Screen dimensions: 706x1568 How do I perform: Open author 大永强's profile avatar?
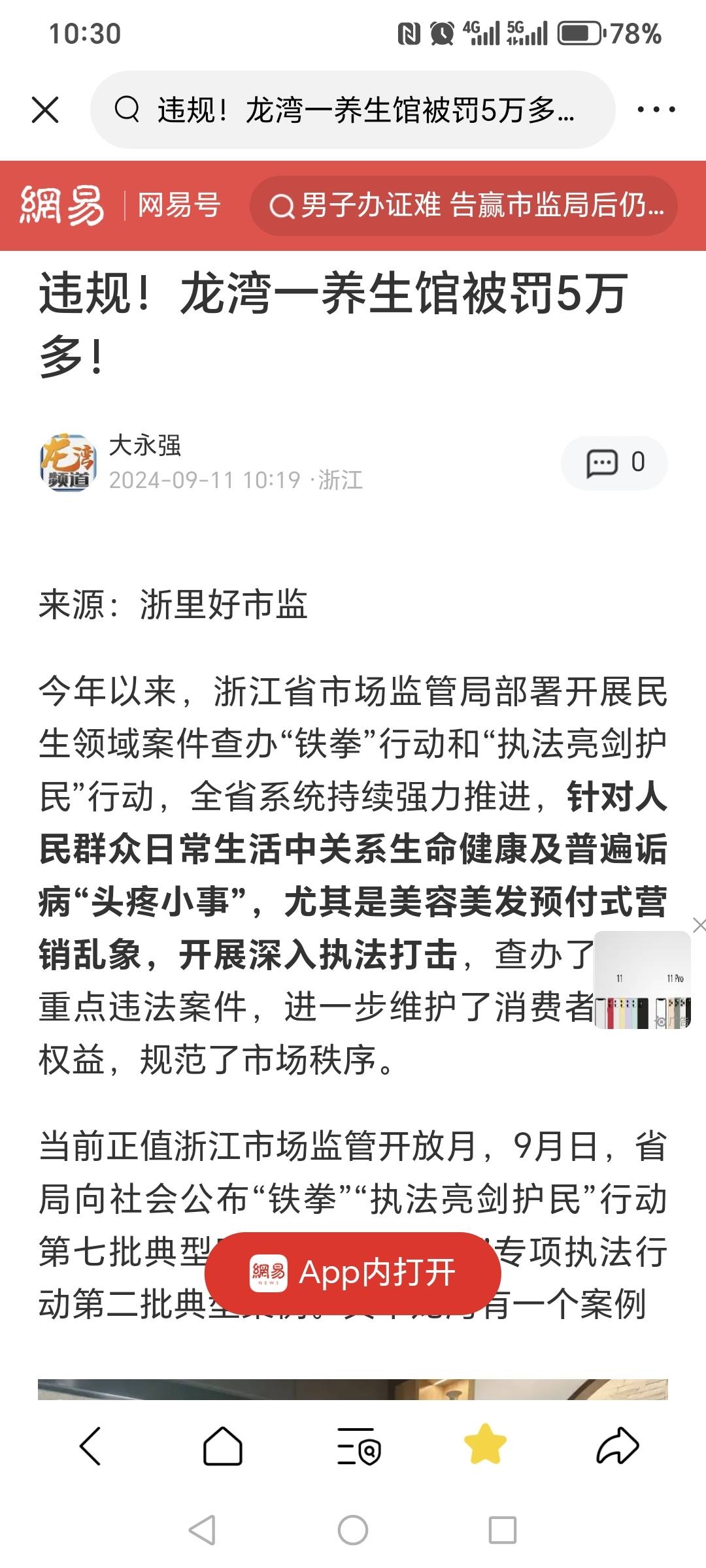point(67,463)
